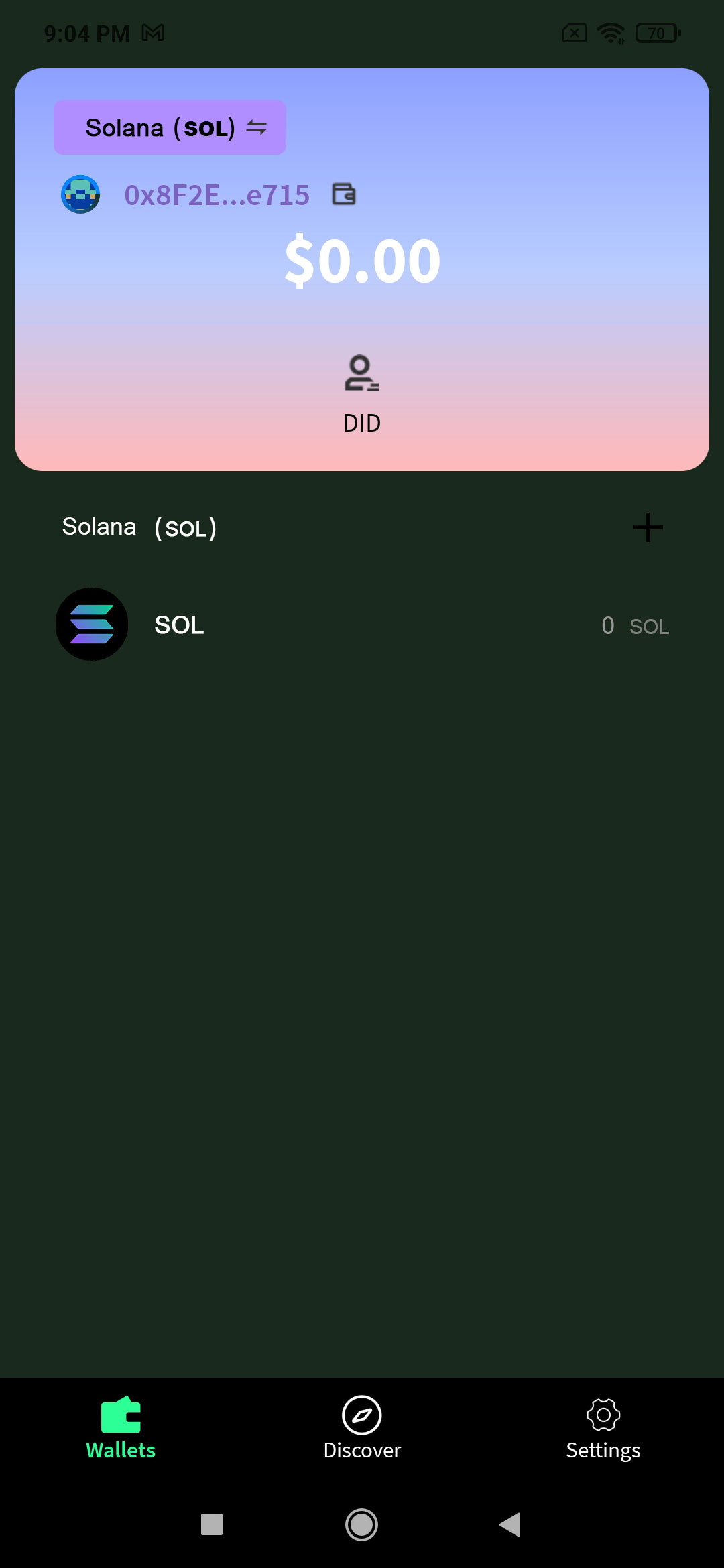This screenshot has height=1568, width=724.
Task: Go back using system back button
Action: coord(510,1524)
